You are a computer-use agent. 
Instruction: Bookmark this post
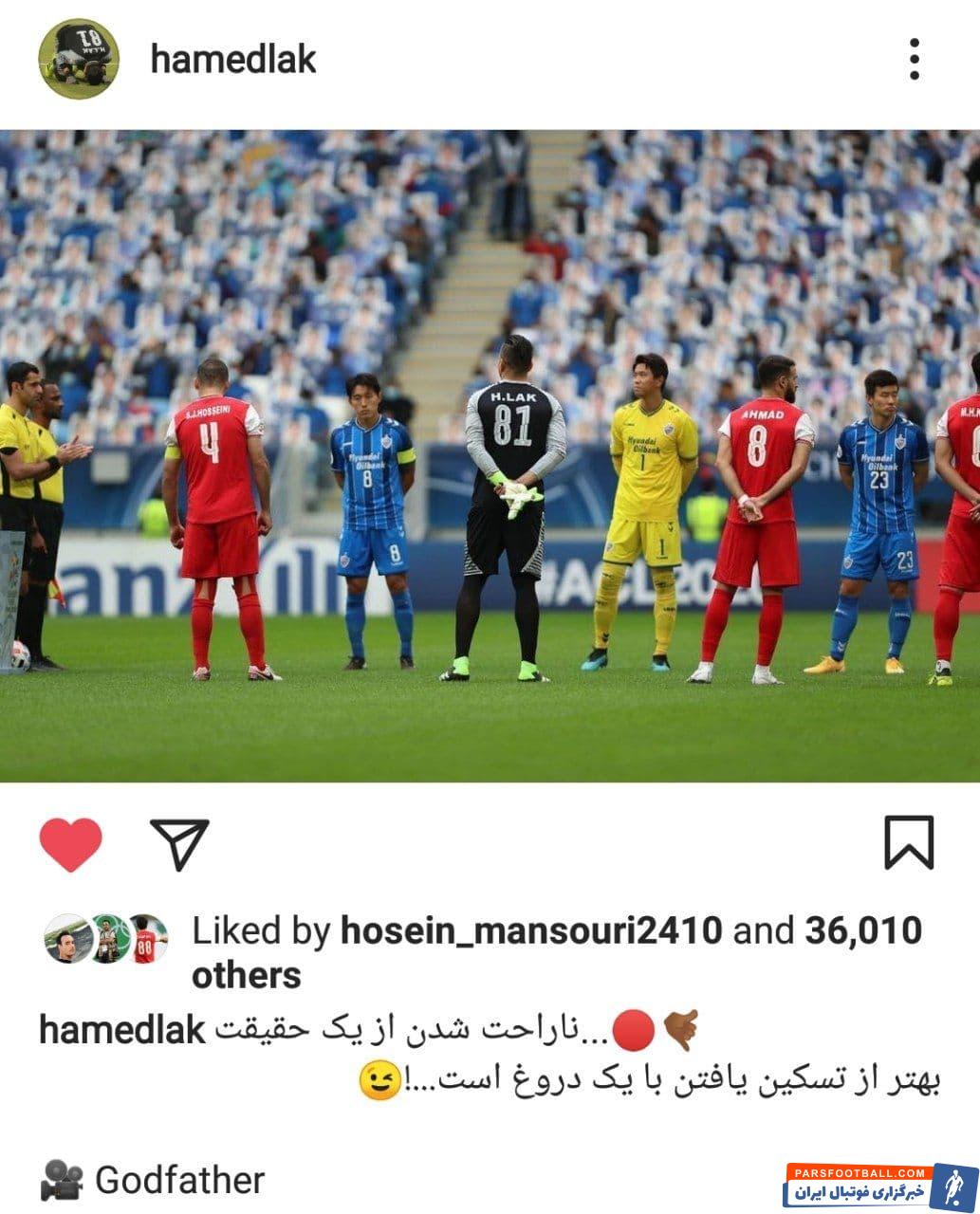coord(908,842)
